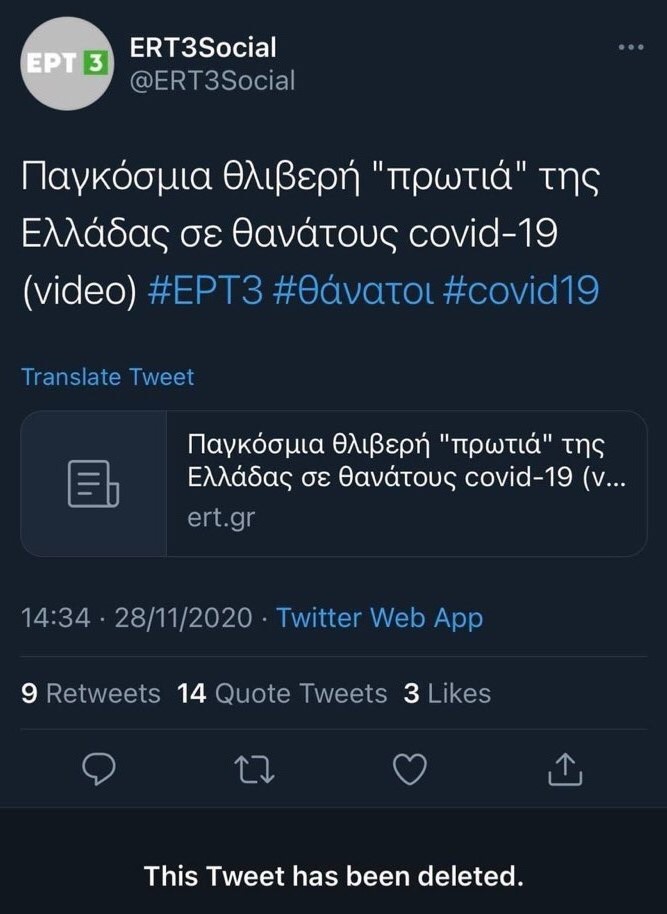Share this tweet
The image size is (667, 914).
pyautogui.click(x=565, y=769)
